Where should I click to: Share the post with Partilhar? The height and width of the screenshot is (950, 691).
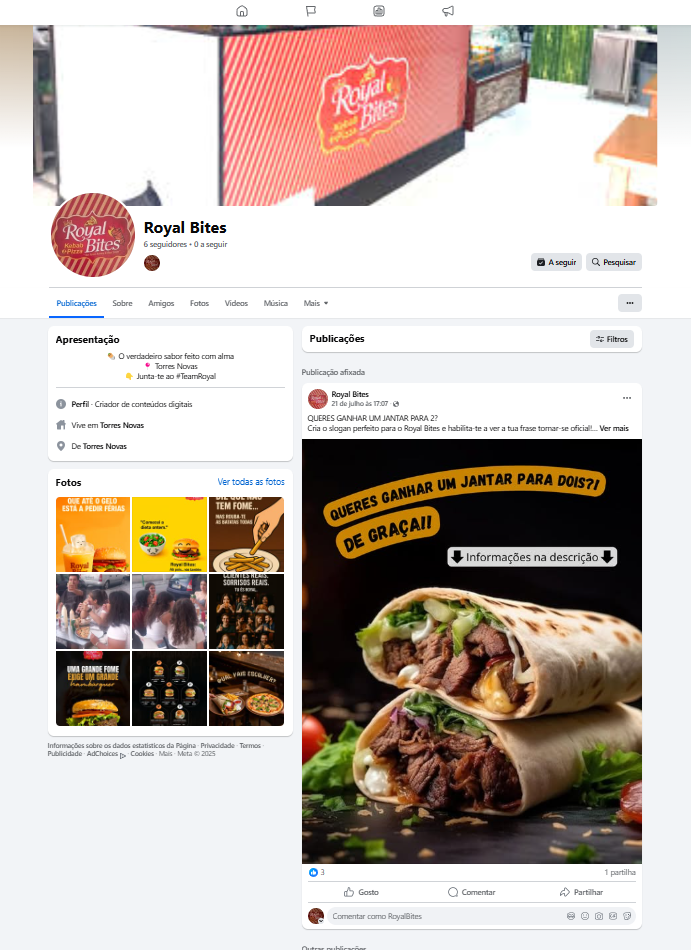coord(581,892)
